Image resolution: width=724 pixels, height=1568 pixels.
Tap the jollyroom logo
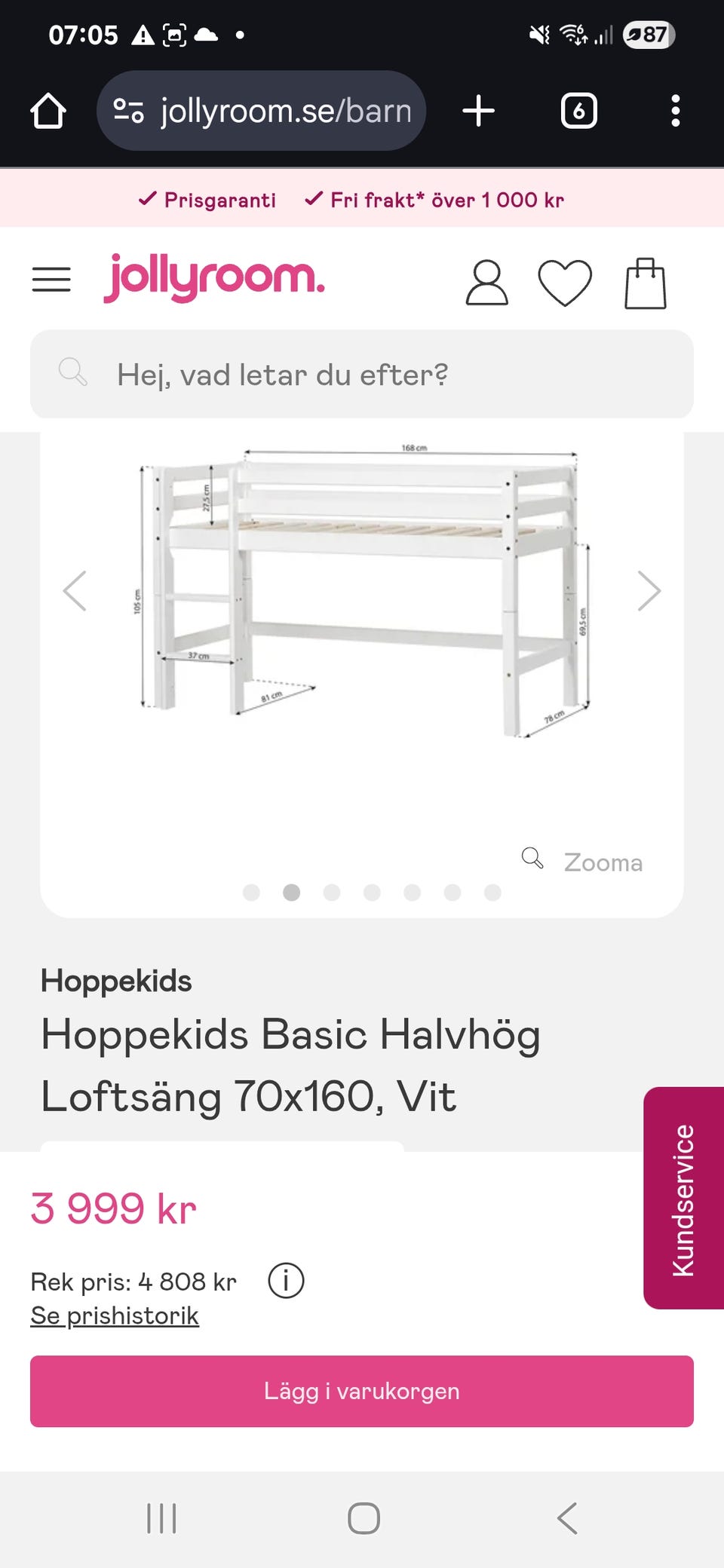pyautogui.click(x=213, y=277)
